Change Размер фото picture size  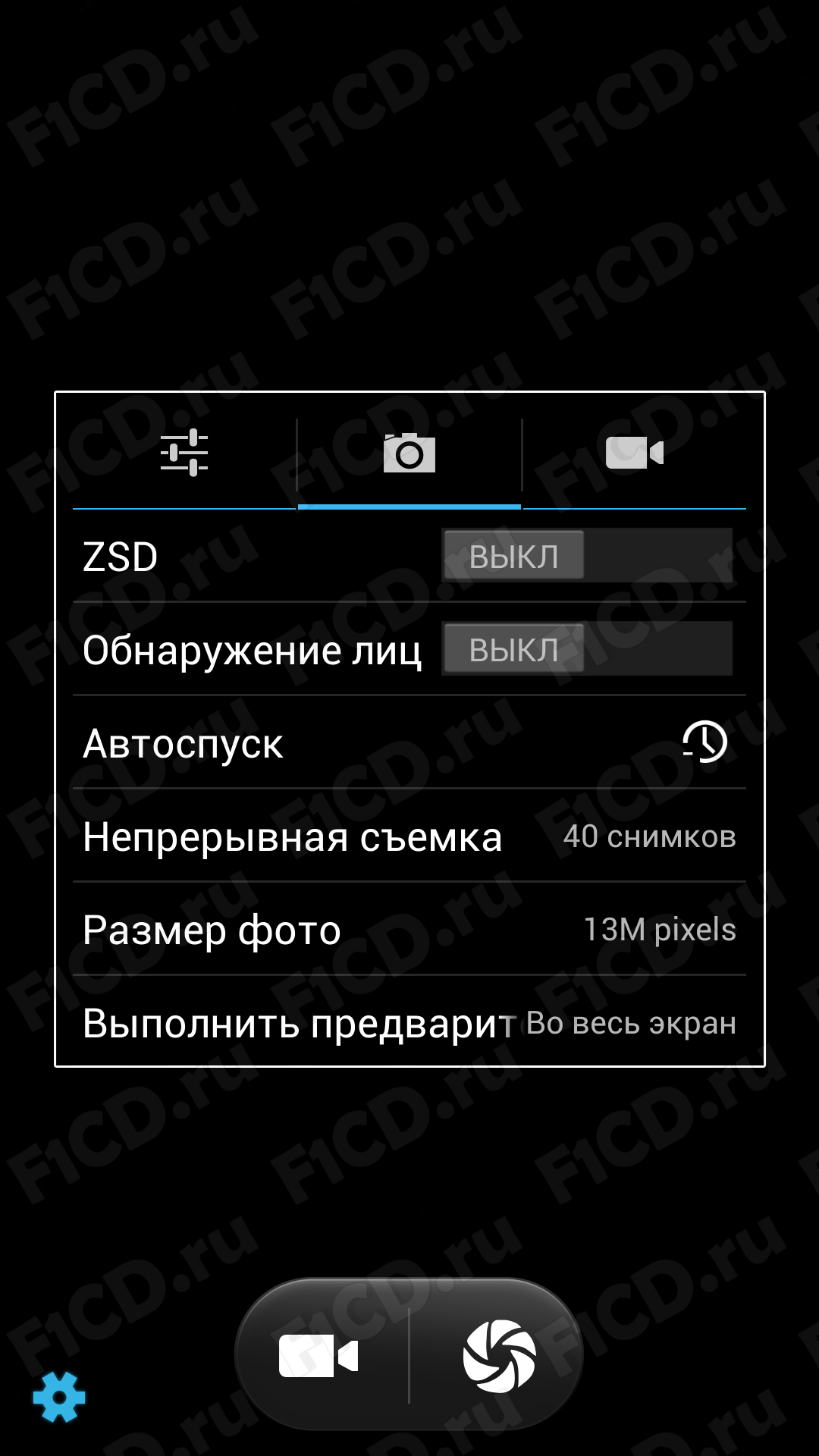[409, 930]
